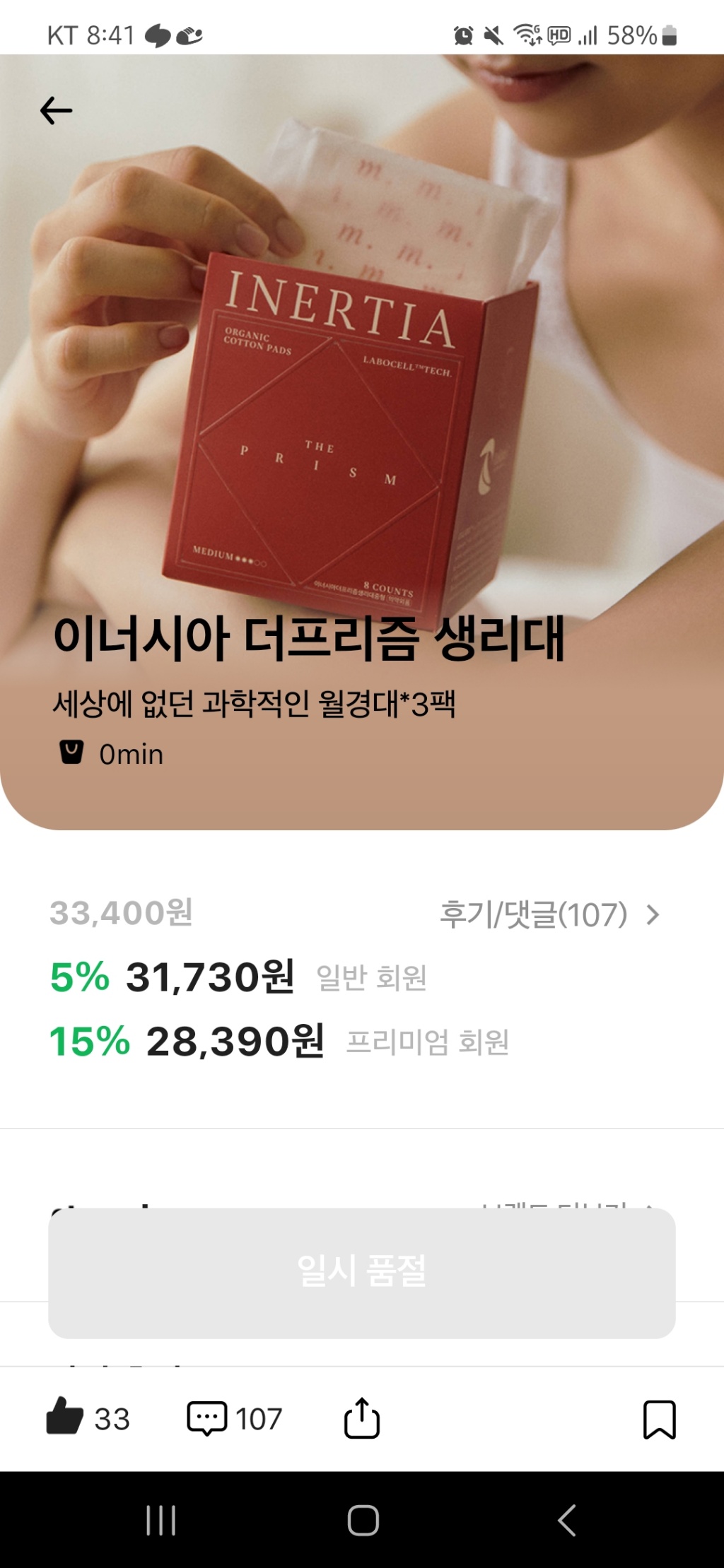This screenshot has width=724, height=1568.
Task: Open the comments bubble icon
Action: coord(206,1418)
